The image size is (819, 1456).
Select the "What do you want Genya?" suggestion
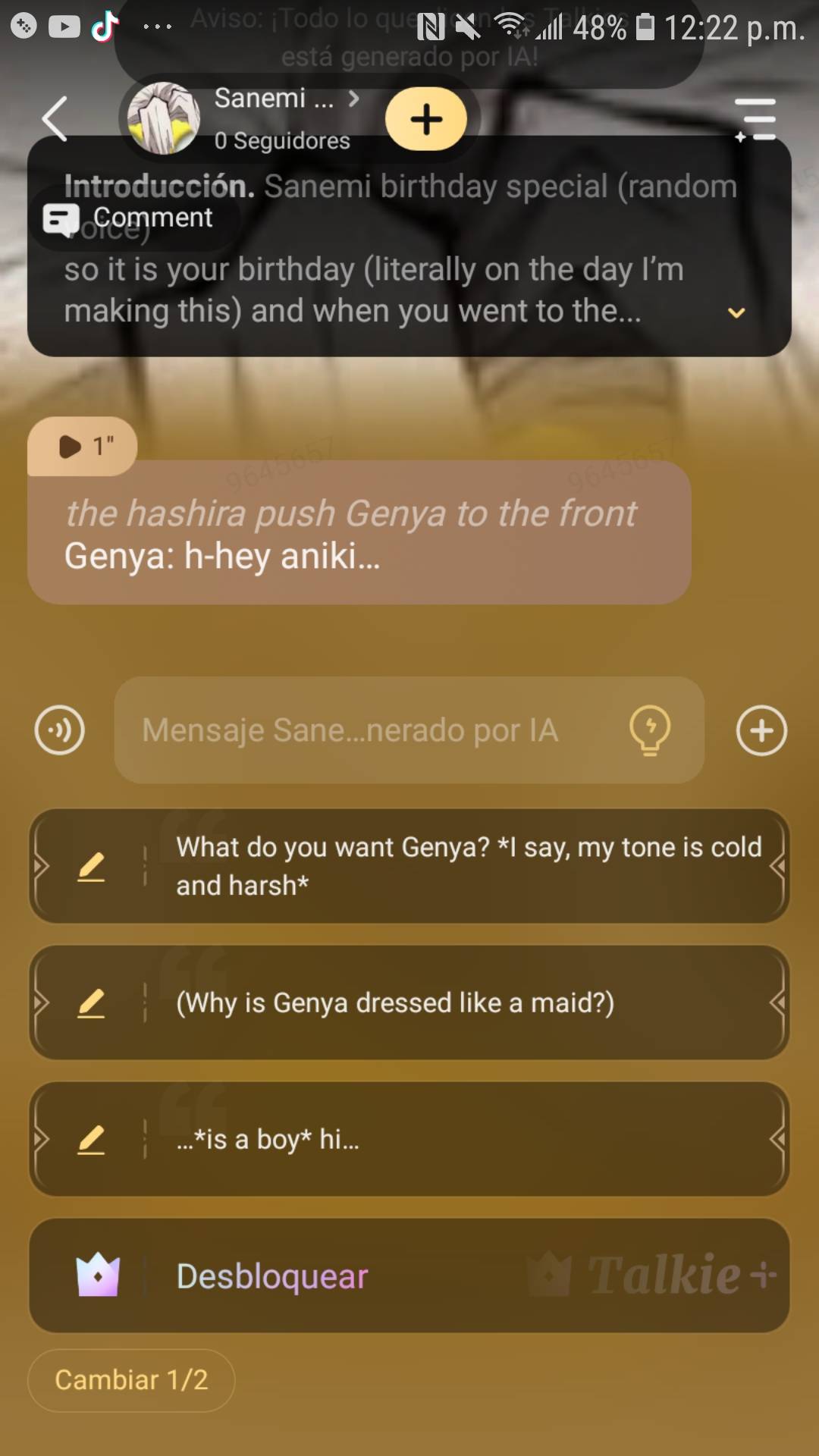pos(469,866)
